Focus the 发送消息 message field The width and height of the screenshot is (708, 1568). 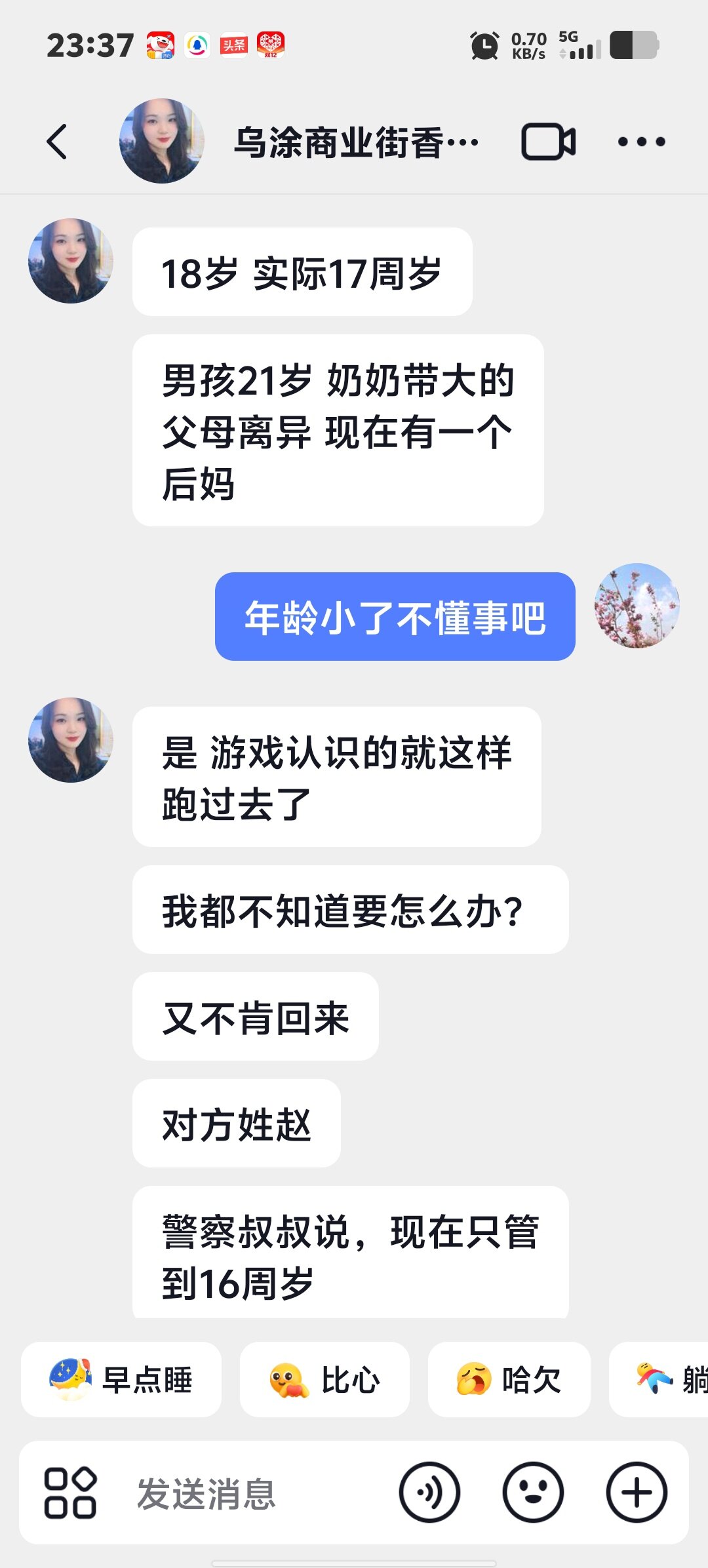(249, 1493)
